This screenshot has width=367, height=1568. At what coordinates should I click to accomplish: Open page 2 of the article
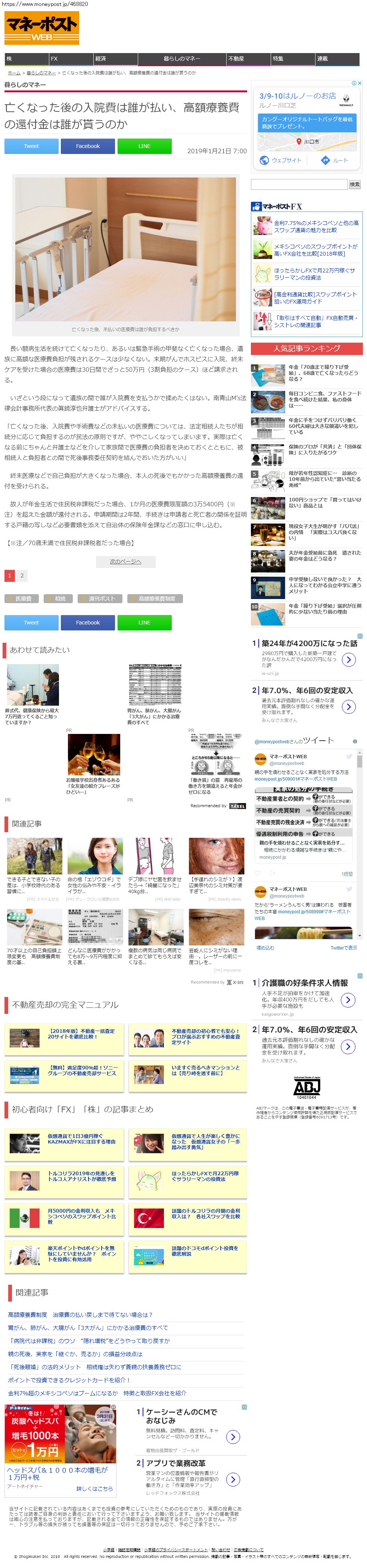click(22, 575)
